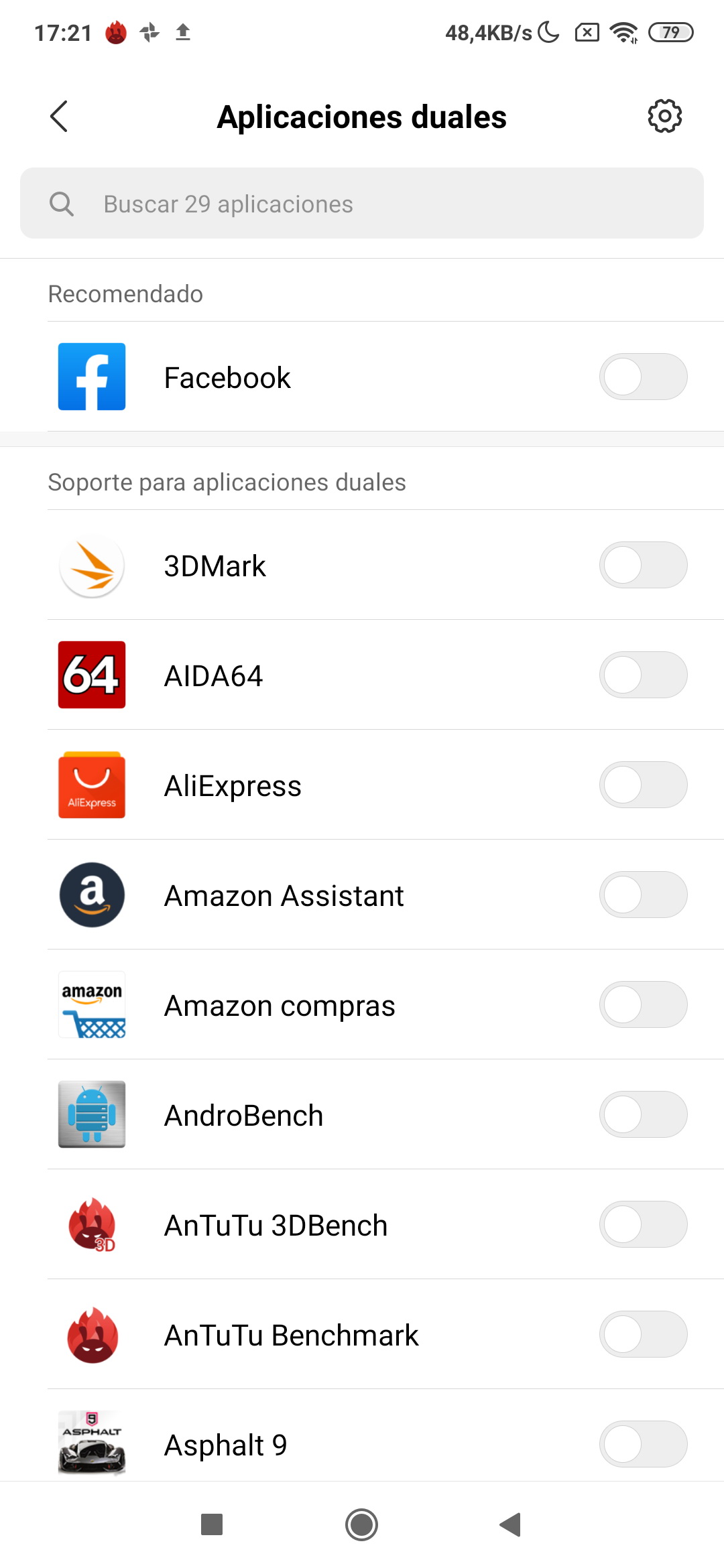Tap the Buscar 29 aplicaciones search field
The width and height of the screenshot is (724, 1568).
pos(362,203)
